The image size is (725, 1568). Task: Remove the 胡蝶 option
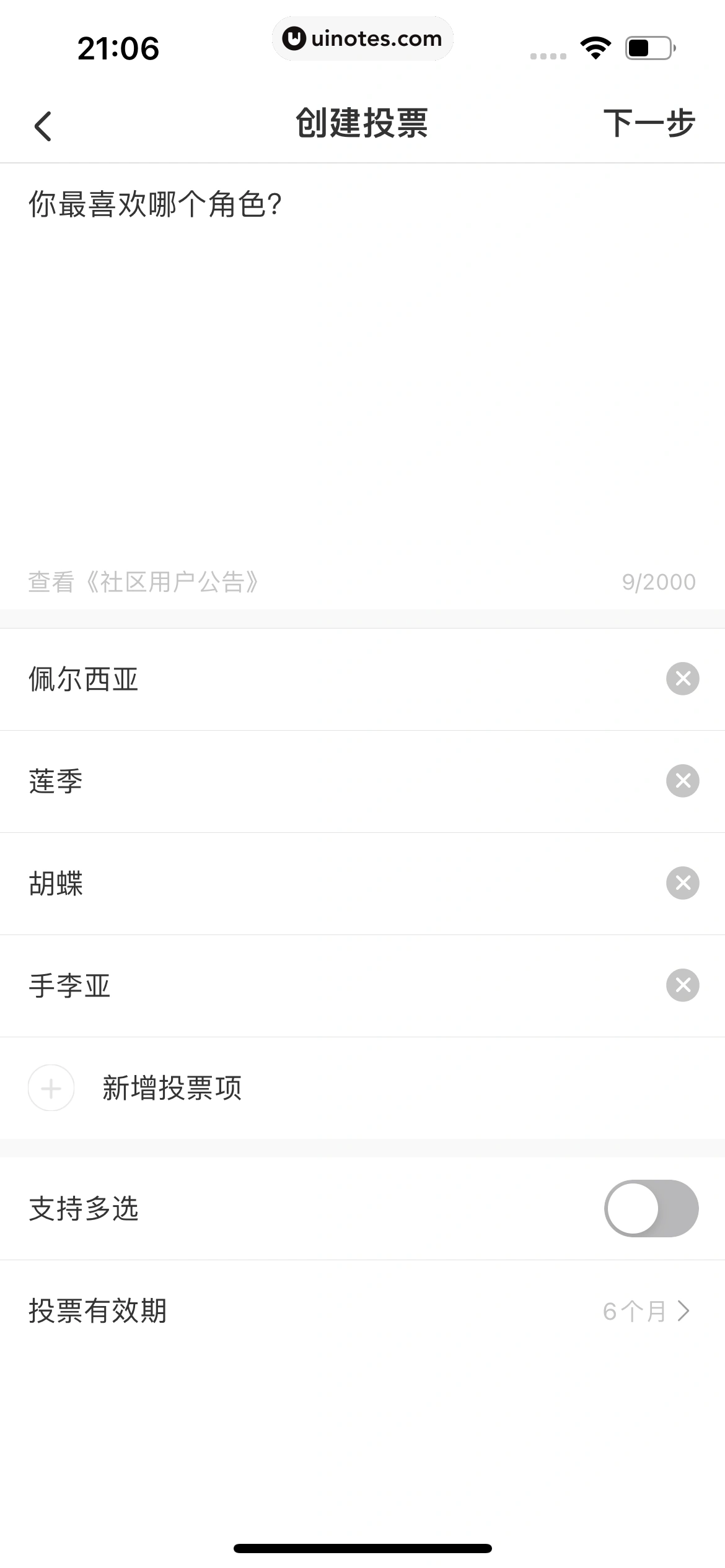point(683,884)
